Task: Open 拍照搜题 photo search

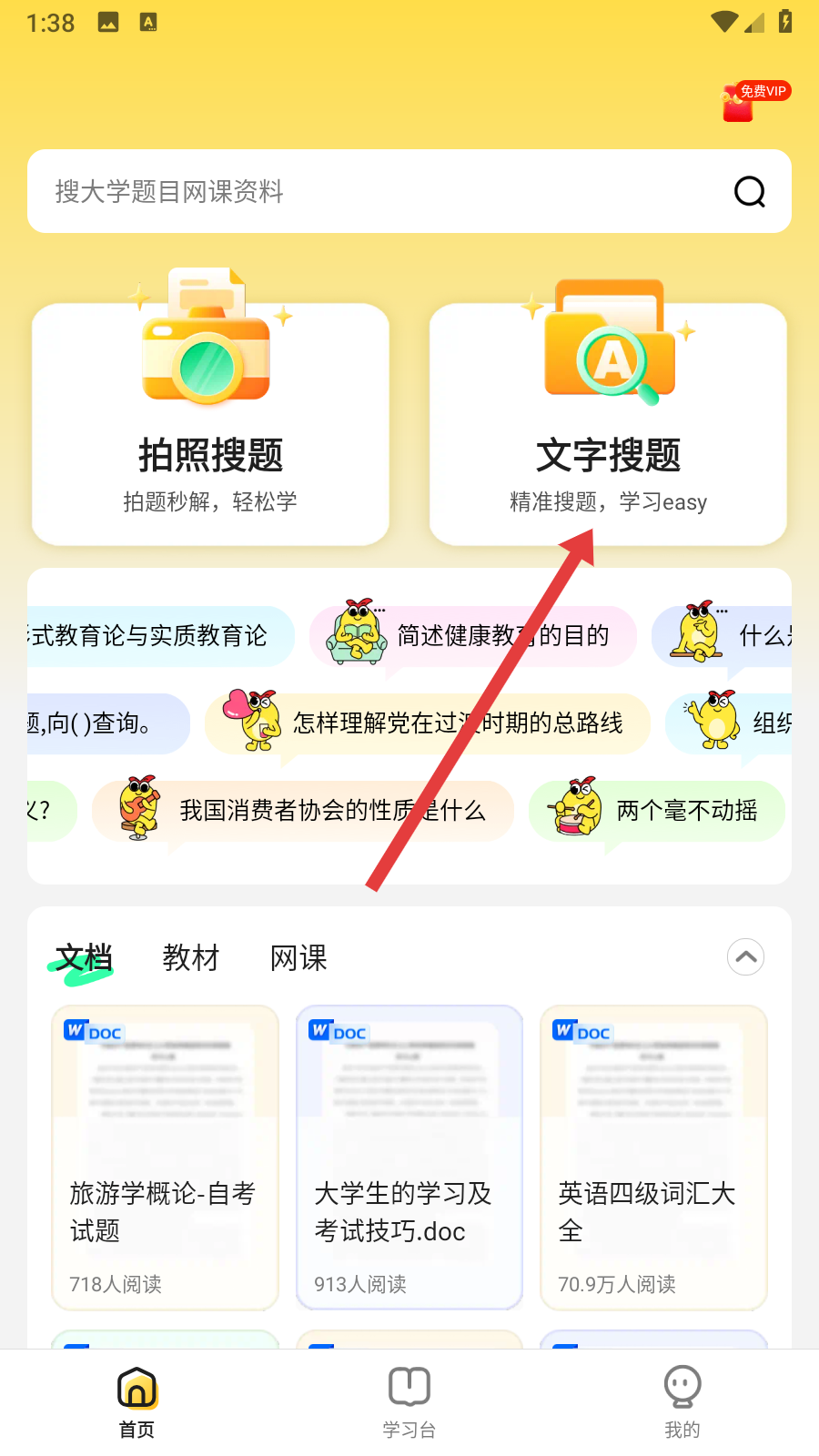Action: click(210, 424)
